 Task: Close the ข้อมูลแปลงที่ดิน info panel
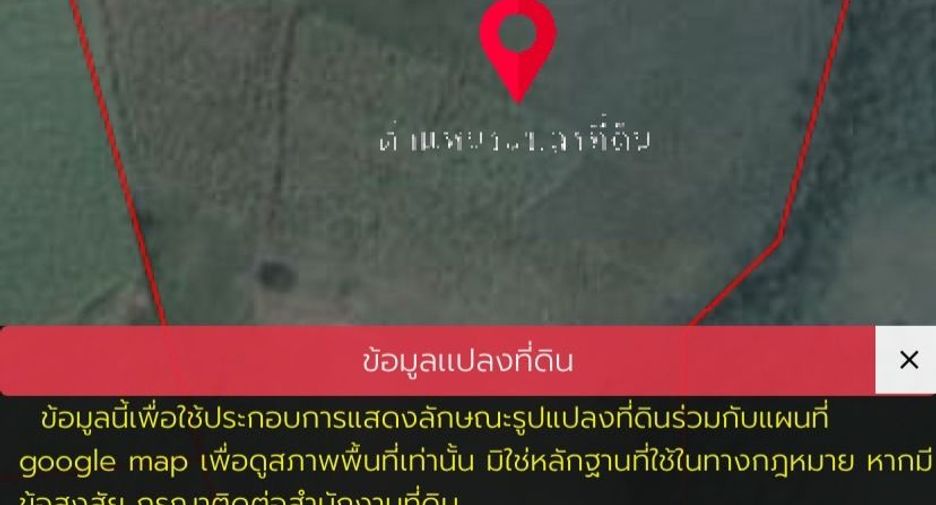click(x=907, y=360)
